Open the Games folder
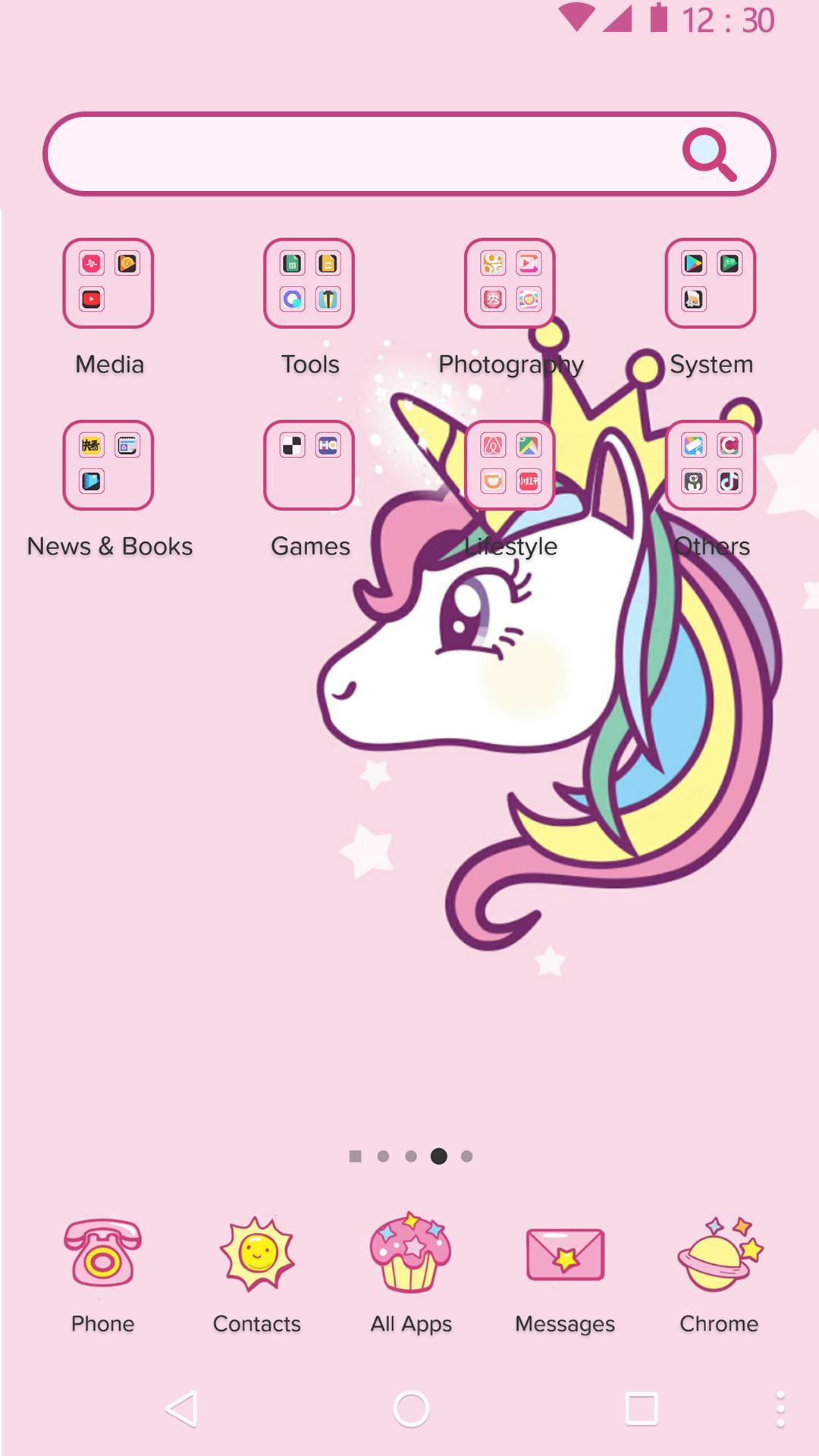 point(309,466)
